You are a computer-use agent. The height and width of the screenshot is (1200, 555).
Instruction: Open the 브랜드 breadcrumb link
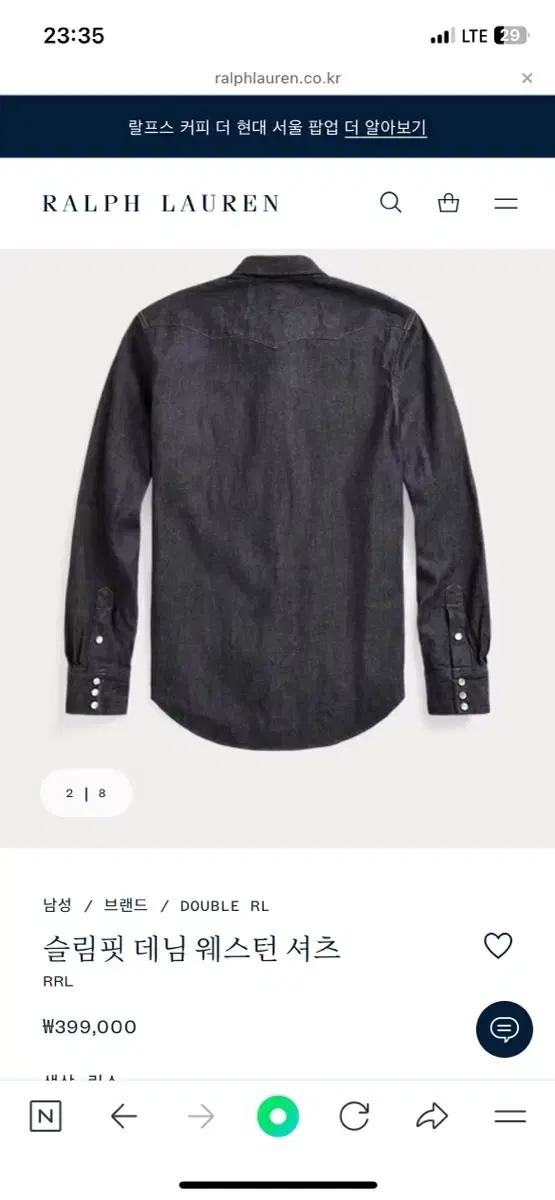tap(126, 905)
